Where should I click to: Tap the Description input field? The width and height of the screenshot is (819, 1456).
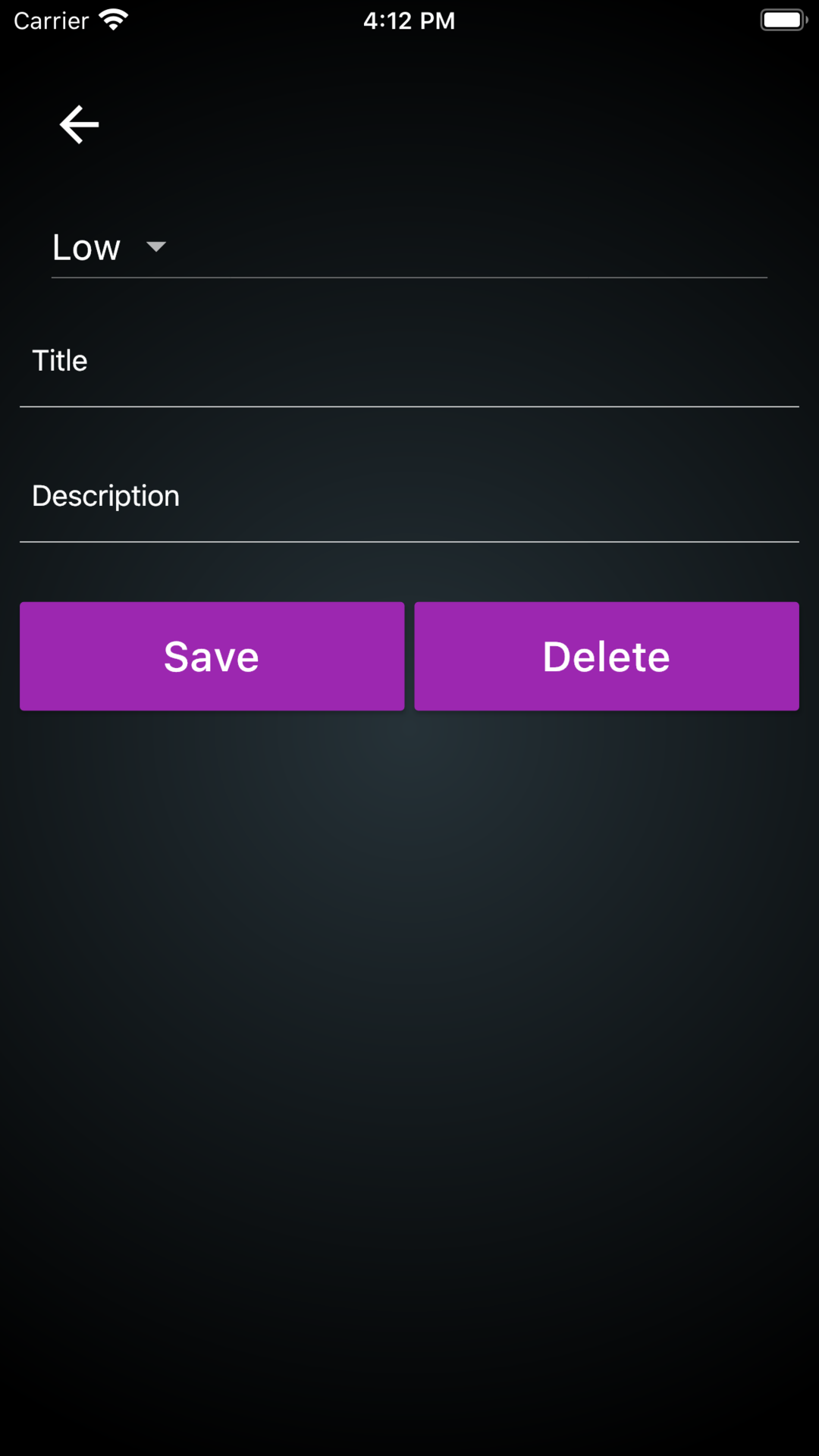pyautogui.click(x=409, y=497)
